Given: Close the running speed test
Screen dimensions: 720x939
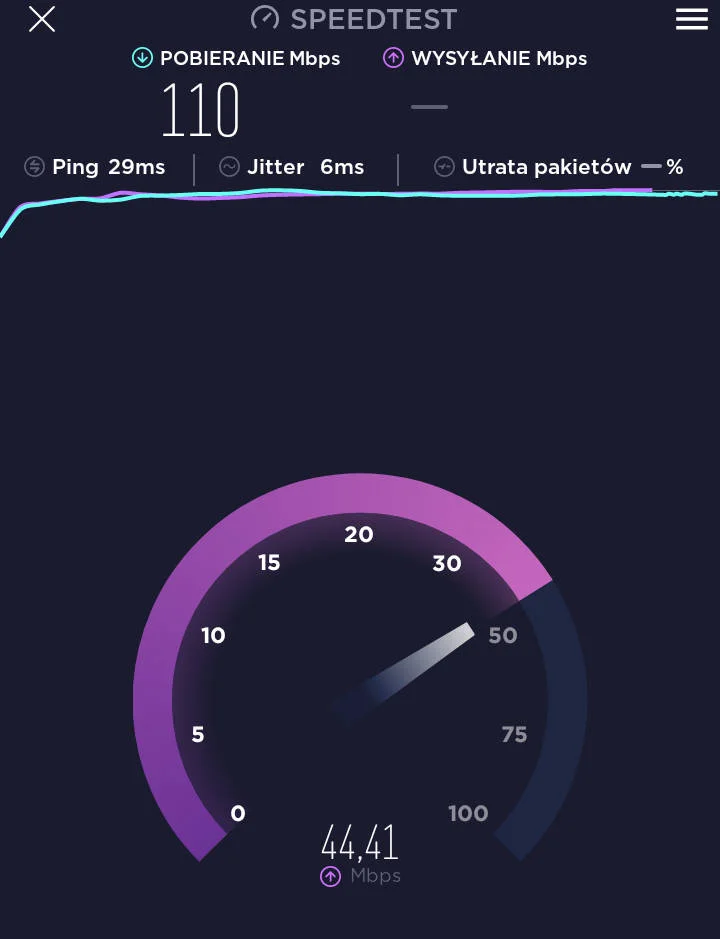Looking at the screenshot, I should pos(42,19).
